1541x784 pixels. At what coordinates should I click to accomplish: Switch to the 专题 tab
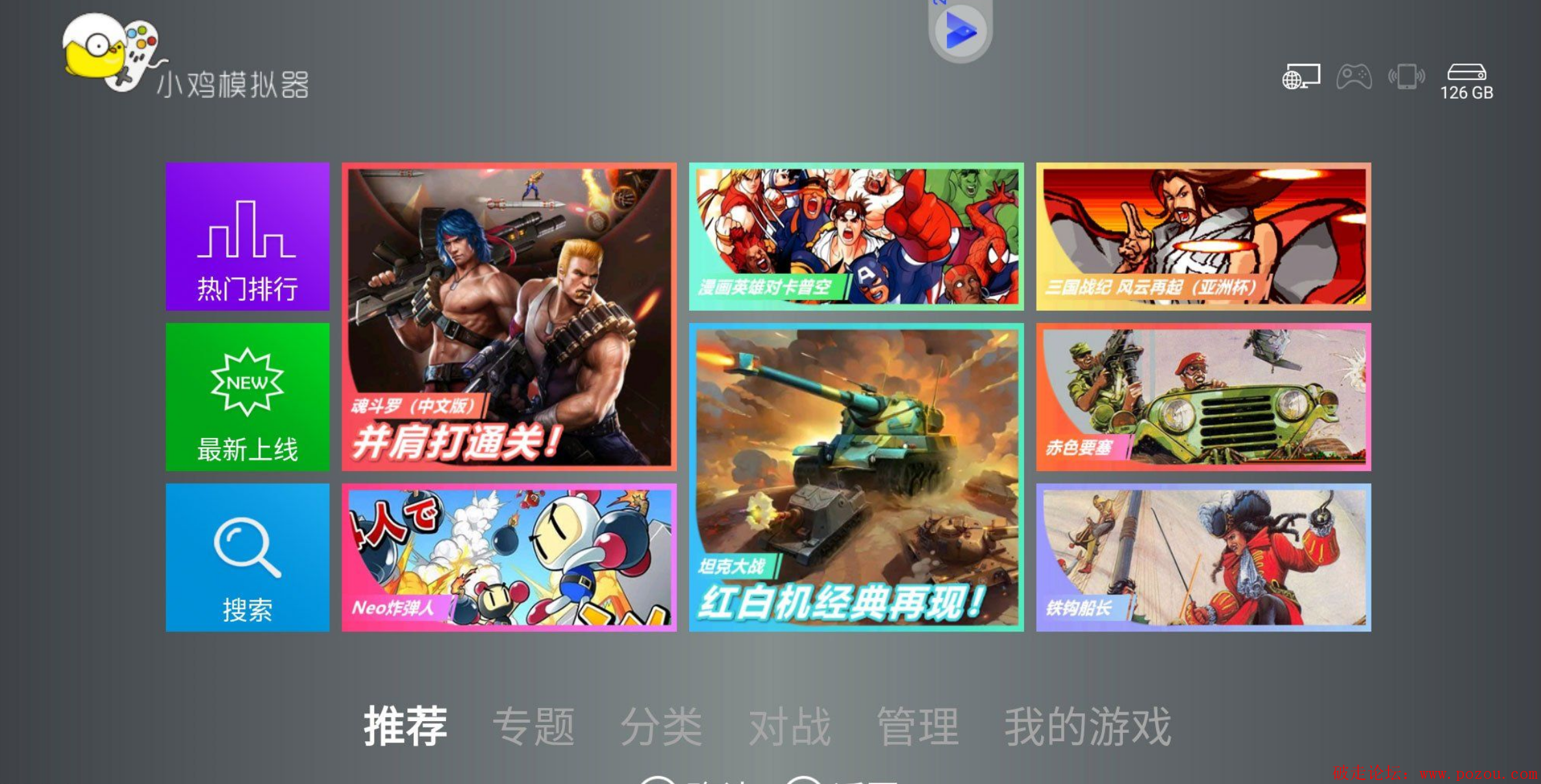click(x=534, y=726)
